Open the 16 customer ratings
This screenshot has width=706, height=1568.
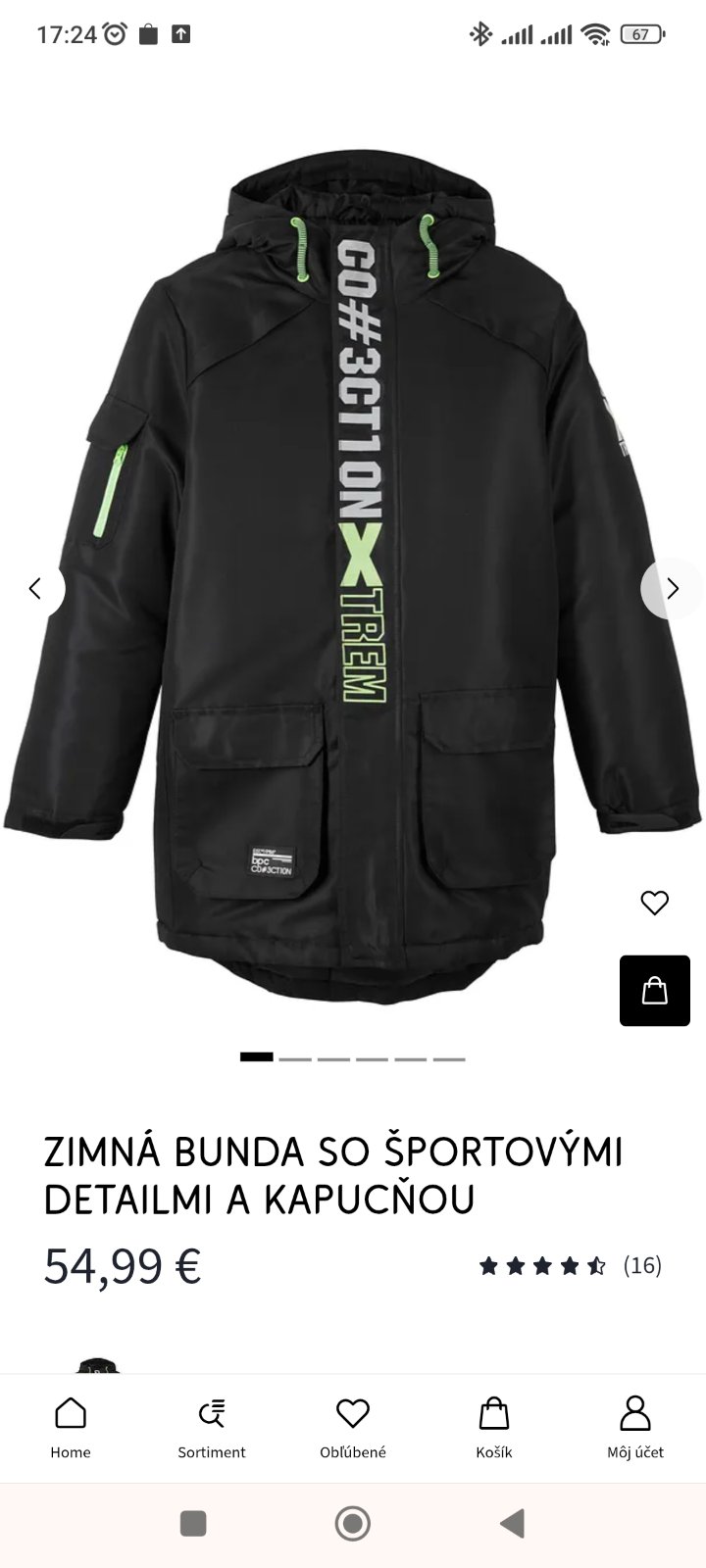(571, 1266)
